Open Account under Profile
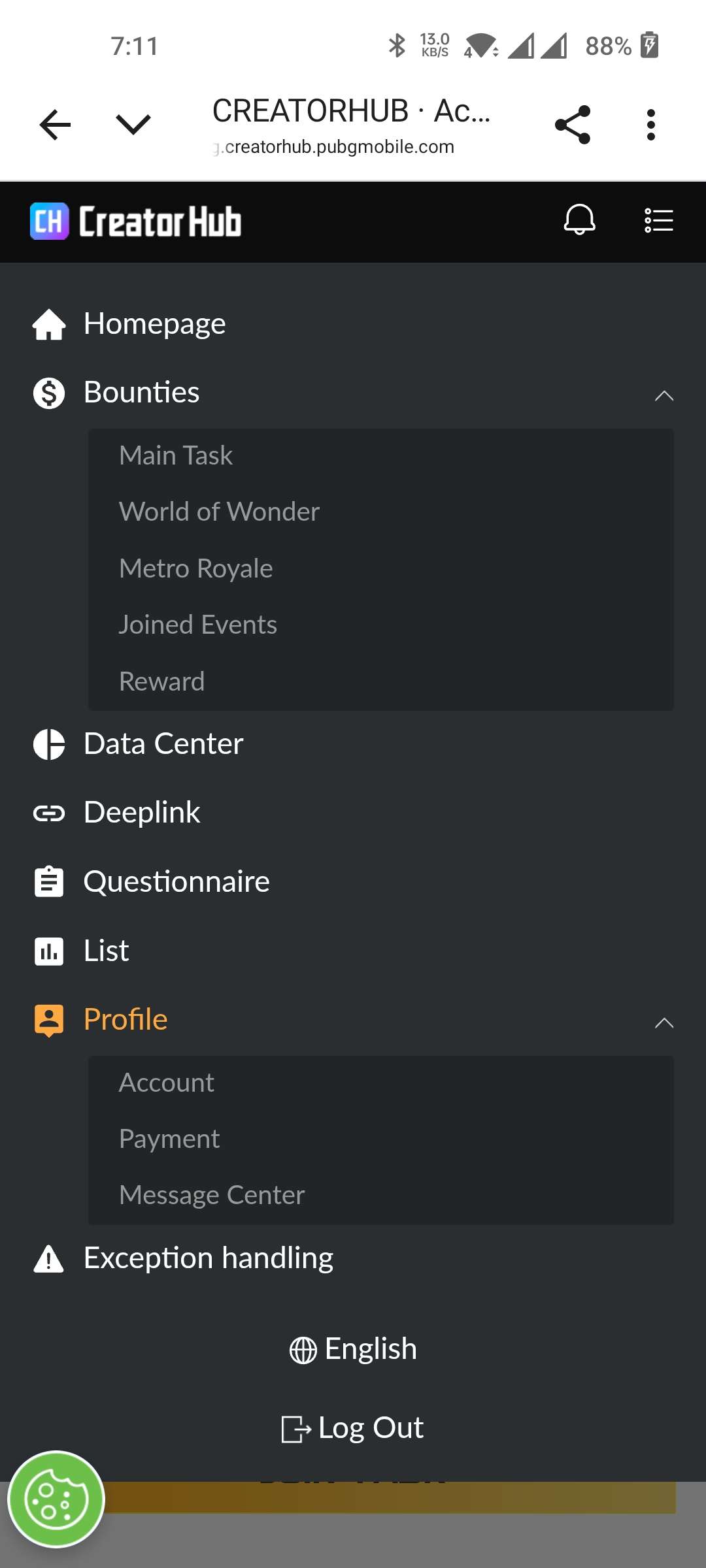Viewport: 706px width, 1568px height. pos(166,1083)
